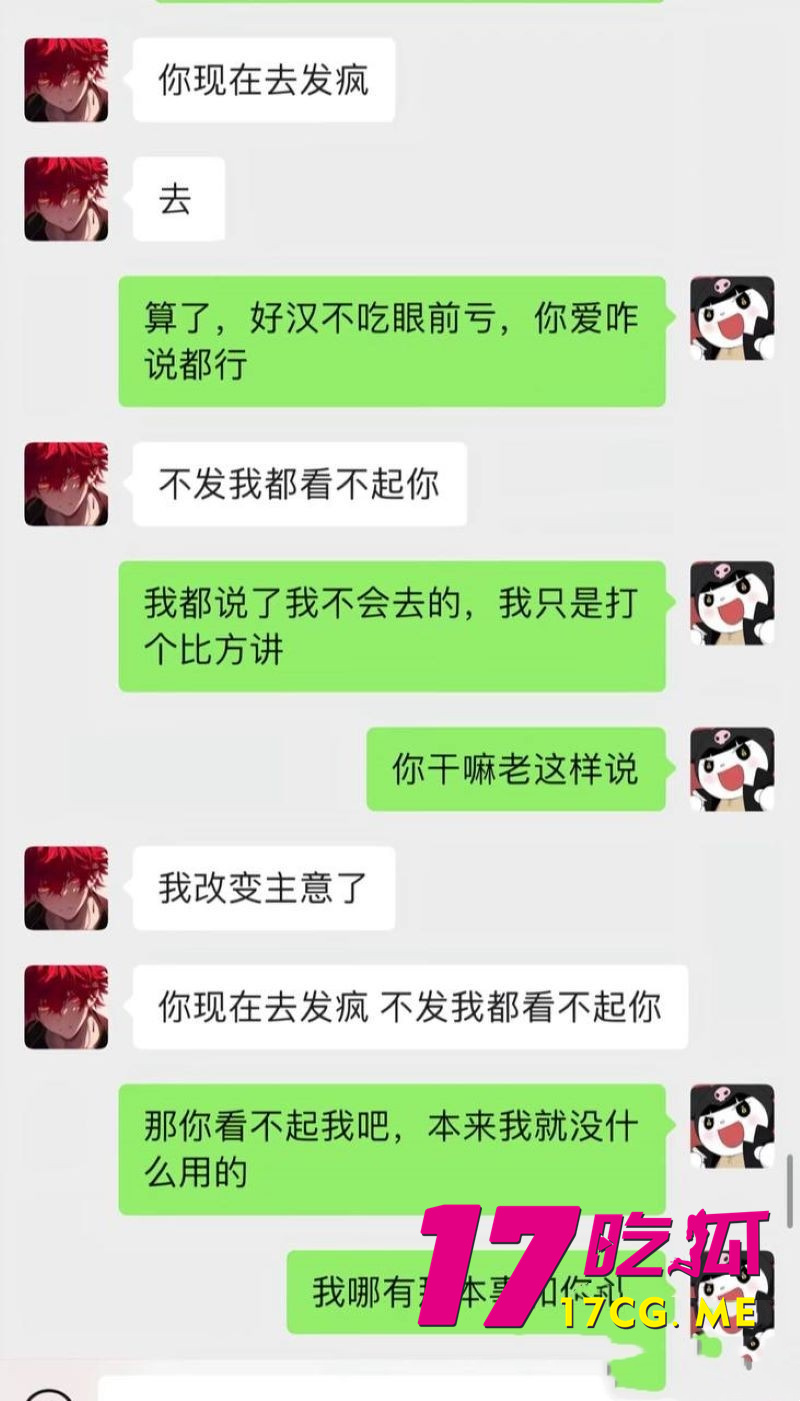This screenshot has height=1401, width=800.
Task: Open the panda avatar next to "那你看不起我吧"
Action: tap(733, 1128)
